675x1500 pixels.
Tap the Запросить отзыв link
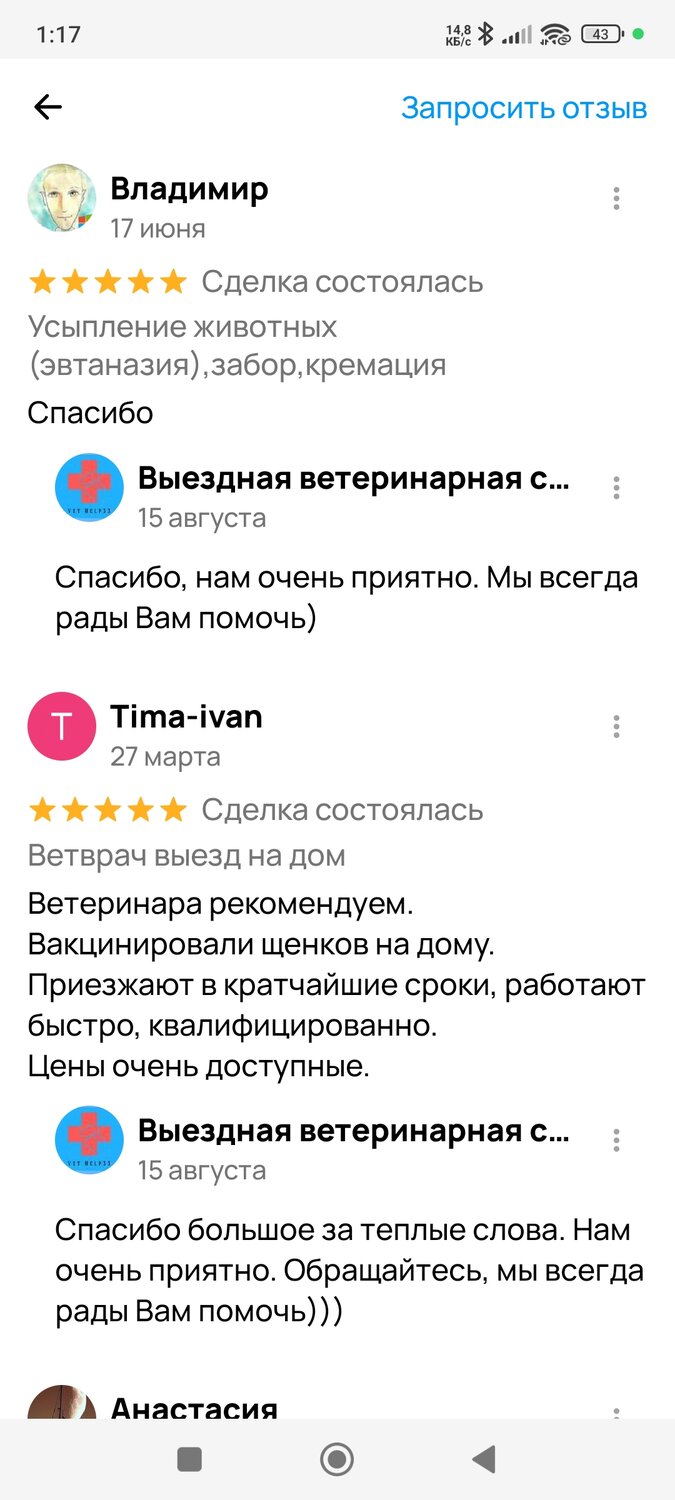pos(524,108)
